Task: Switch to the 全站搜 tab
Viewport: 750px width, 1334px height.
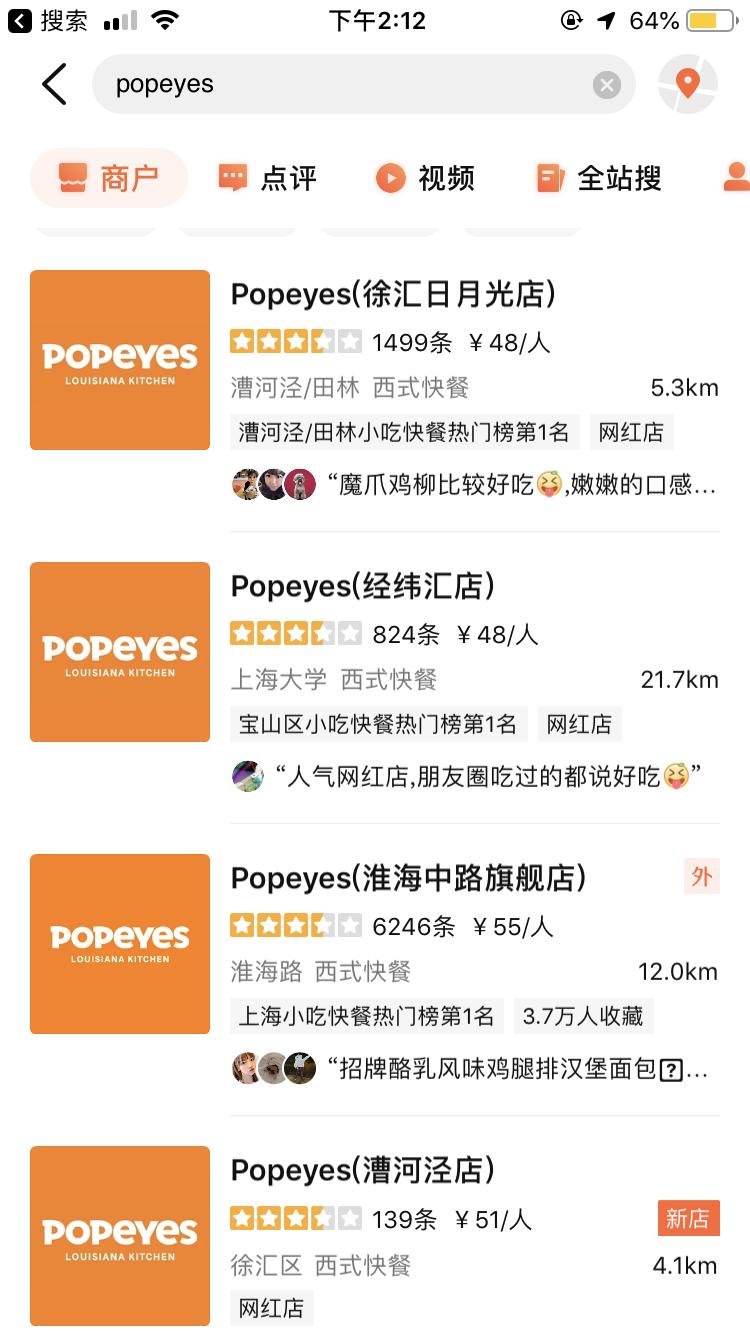Action: [599, 178]
